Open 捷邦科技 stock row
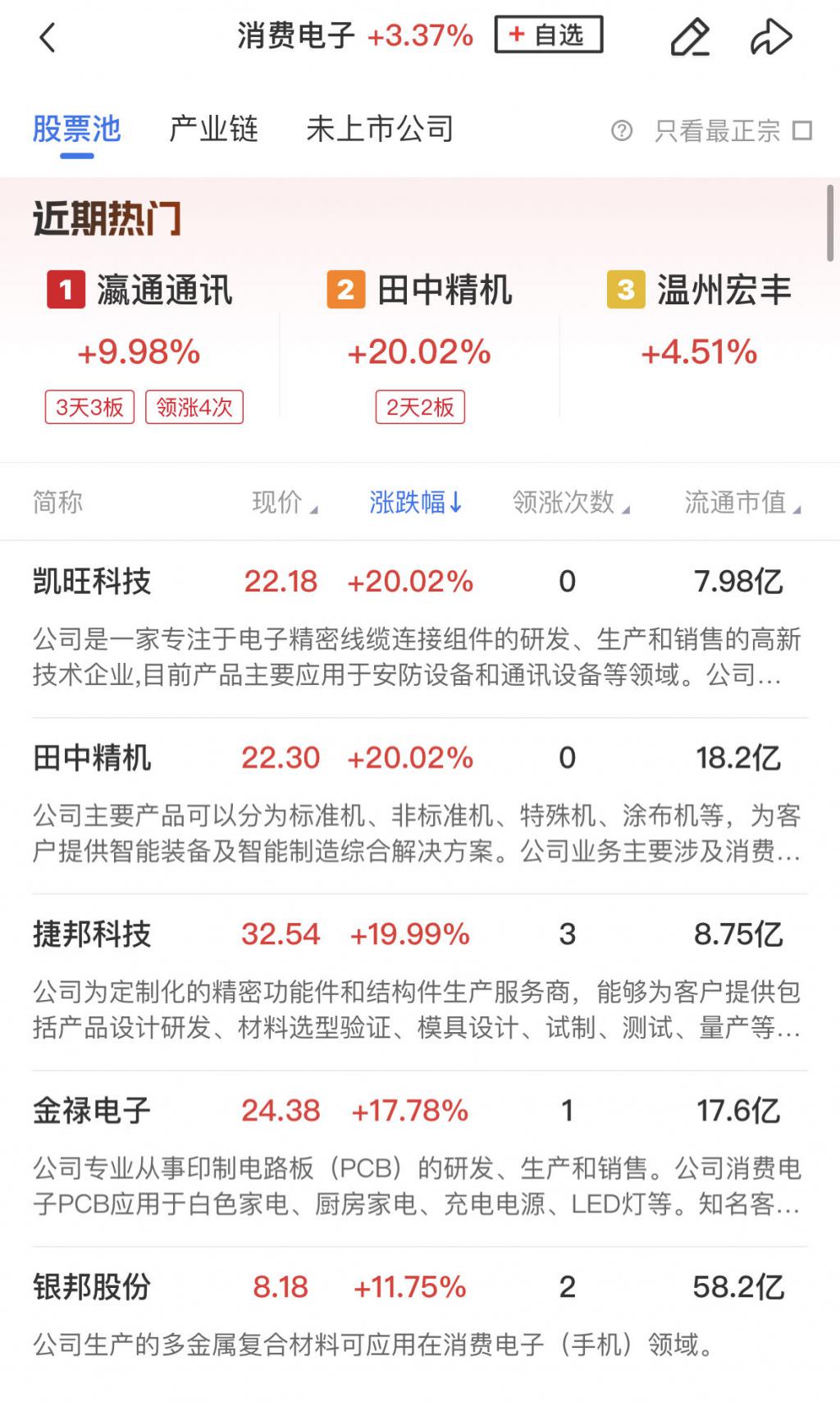Viewport: 840px width, 1402px height. click(420, 983)
